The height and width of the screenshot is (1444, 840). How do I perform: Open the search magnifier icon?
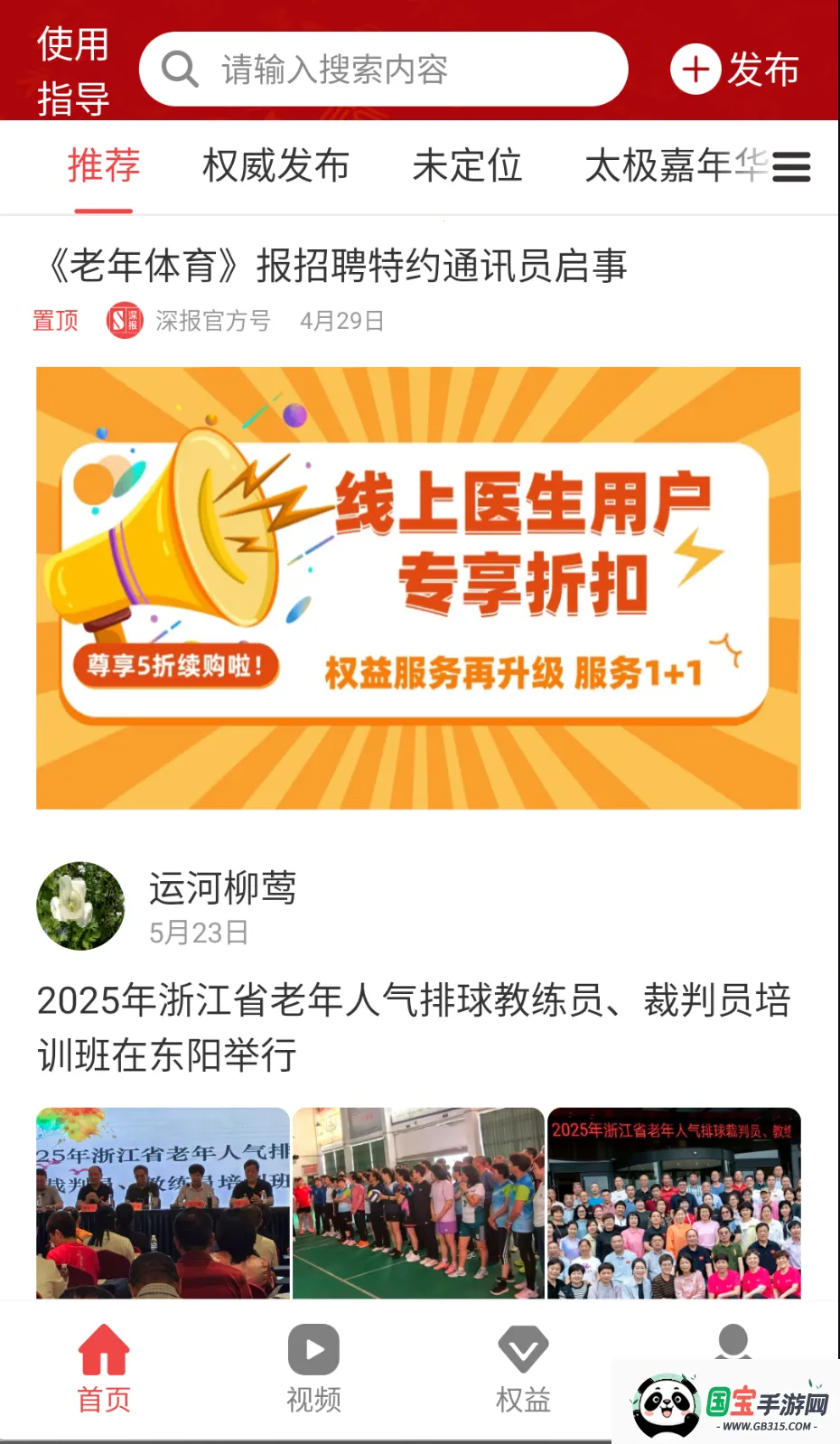pyautogui.click(x=178, y=69)
